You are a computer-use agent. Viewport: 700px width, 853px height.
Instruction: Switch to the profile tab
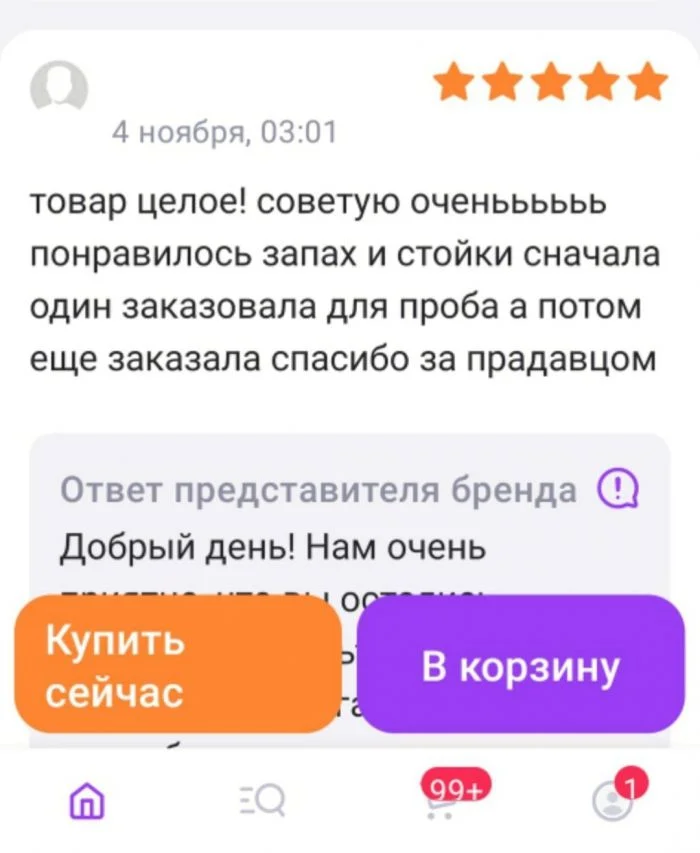612,799
